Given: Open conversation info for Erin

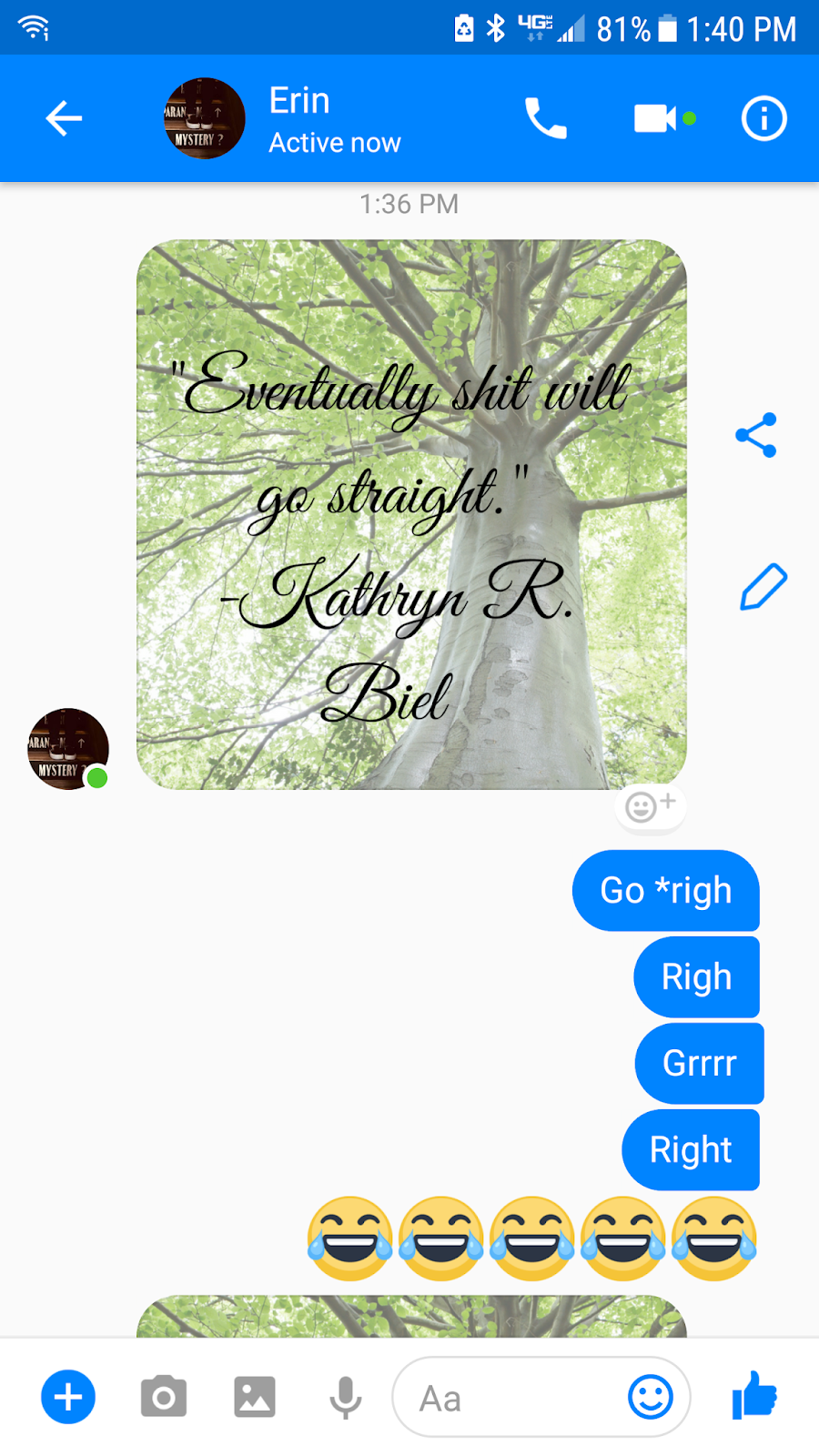Looking at the screenshot, I should pos(763,118).
